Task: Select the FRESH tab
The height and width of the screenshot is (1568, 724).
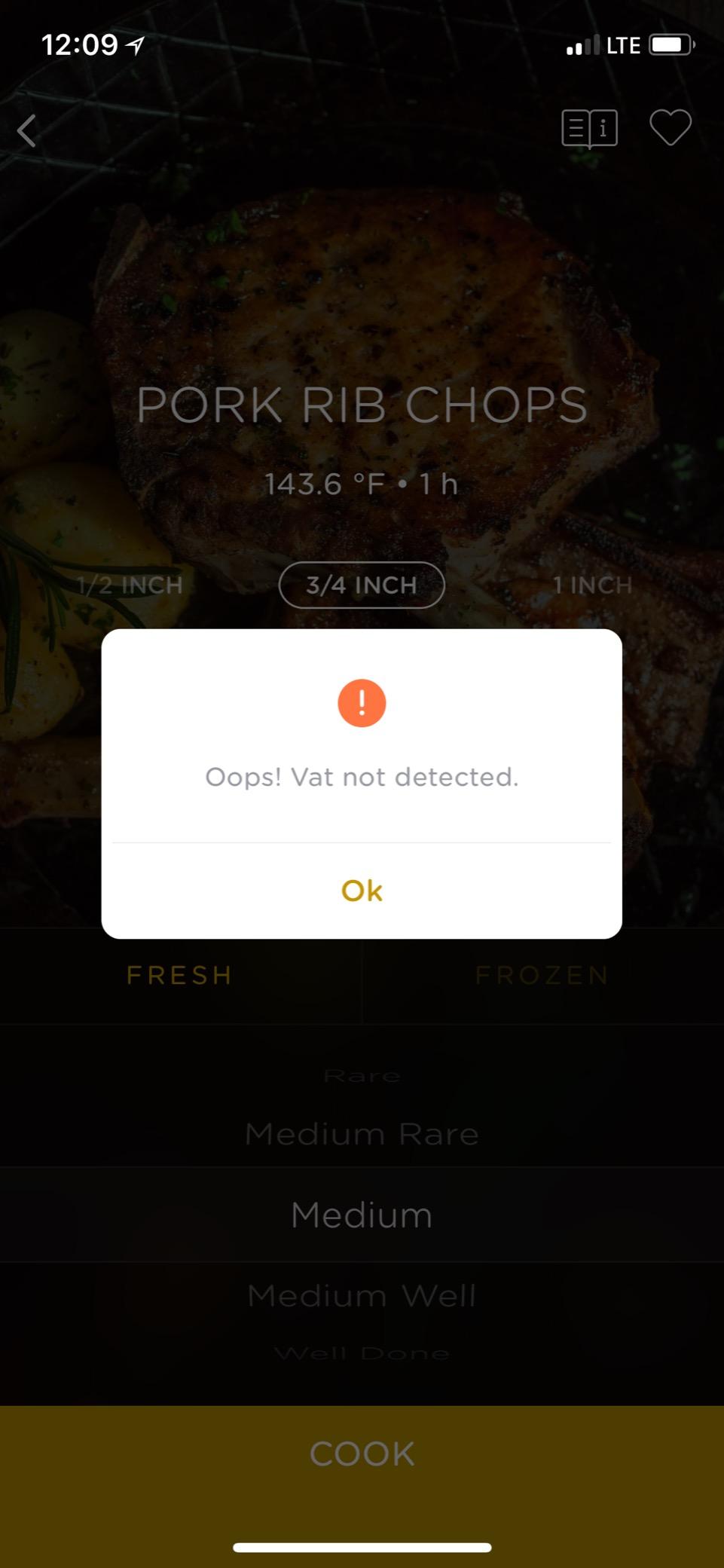Action: coord(179,976)
